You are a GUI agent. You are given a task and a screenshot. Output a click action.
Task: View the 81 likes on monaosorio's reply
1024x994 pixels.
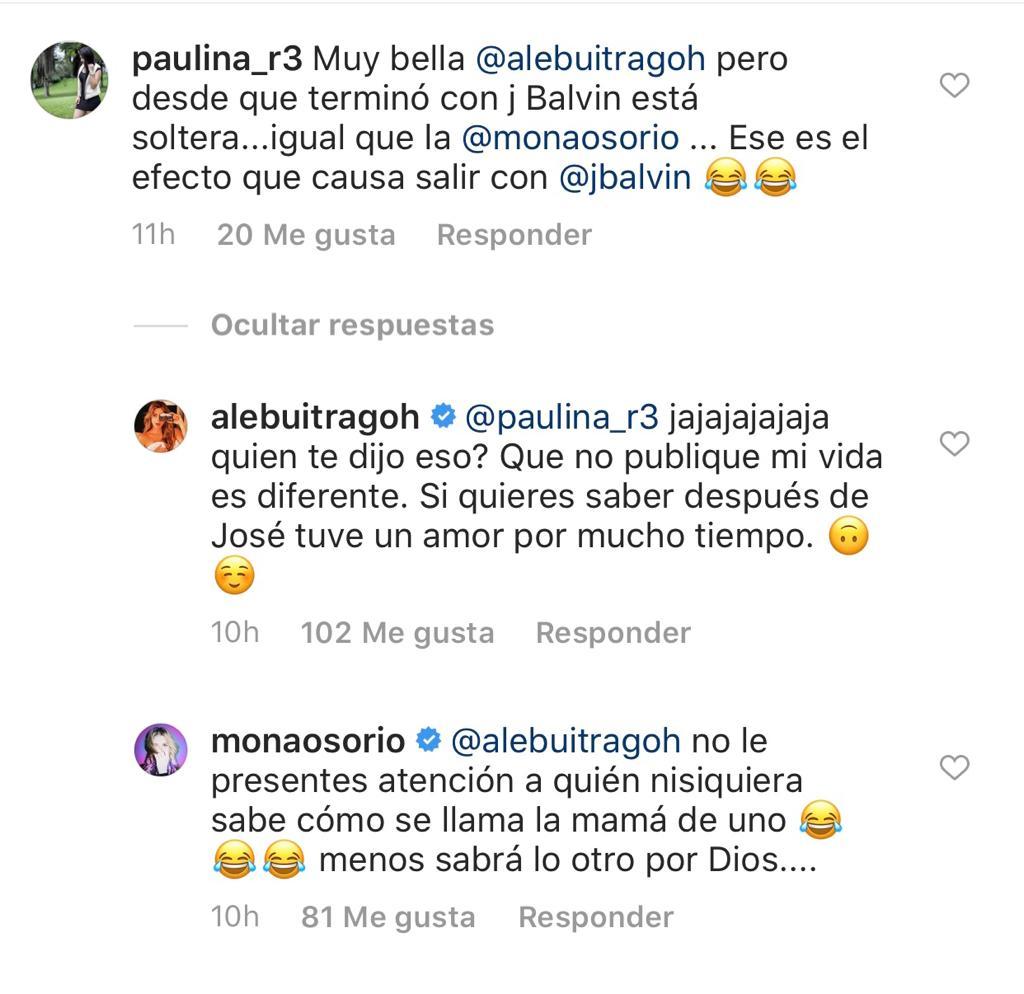click(x=388, y=917)
